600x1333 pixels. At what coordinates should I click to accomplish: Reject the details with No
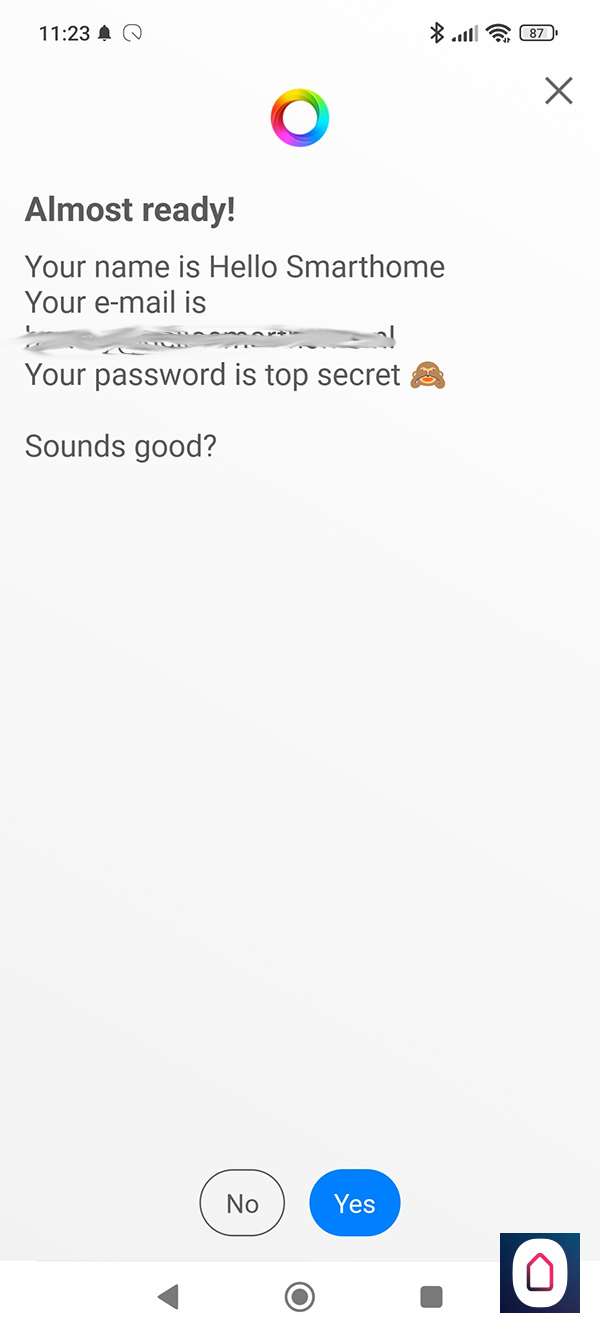[x=242, y=1203]
